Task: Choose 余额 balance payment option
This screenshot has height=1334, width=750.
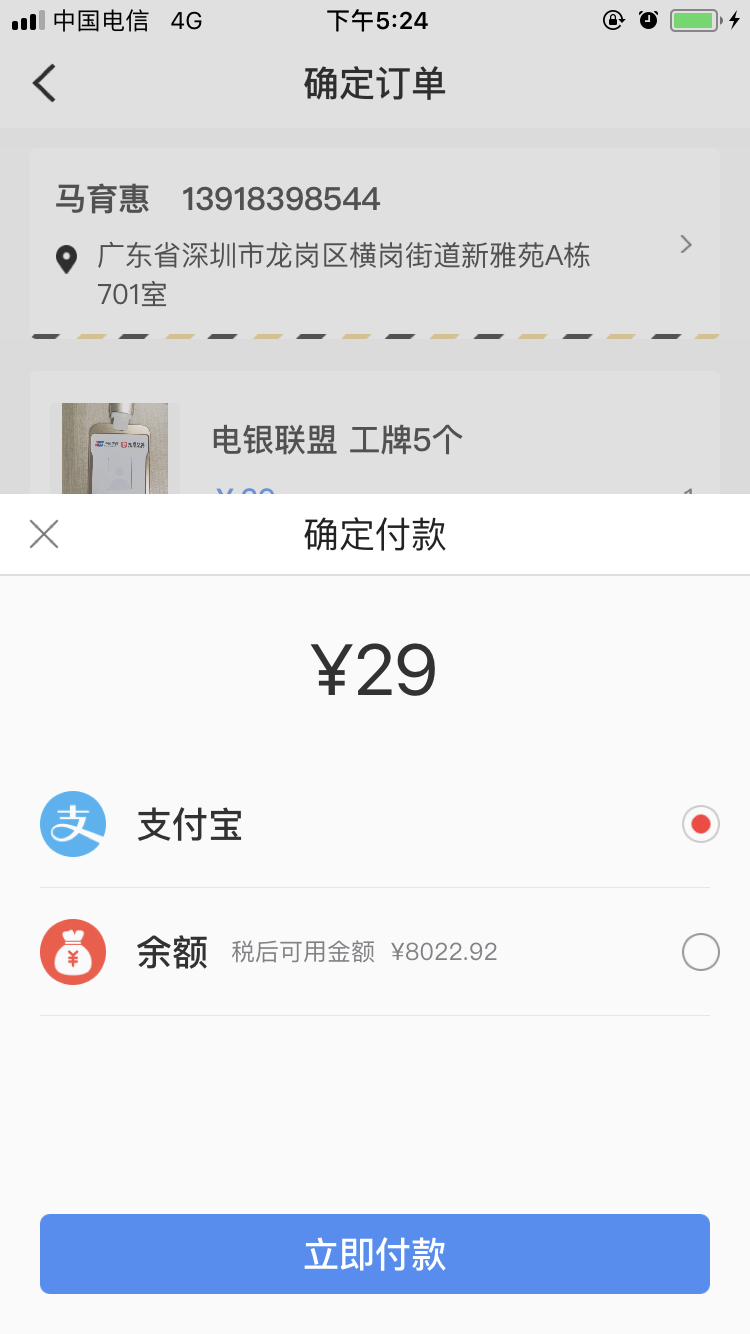Action: [700, 952]
